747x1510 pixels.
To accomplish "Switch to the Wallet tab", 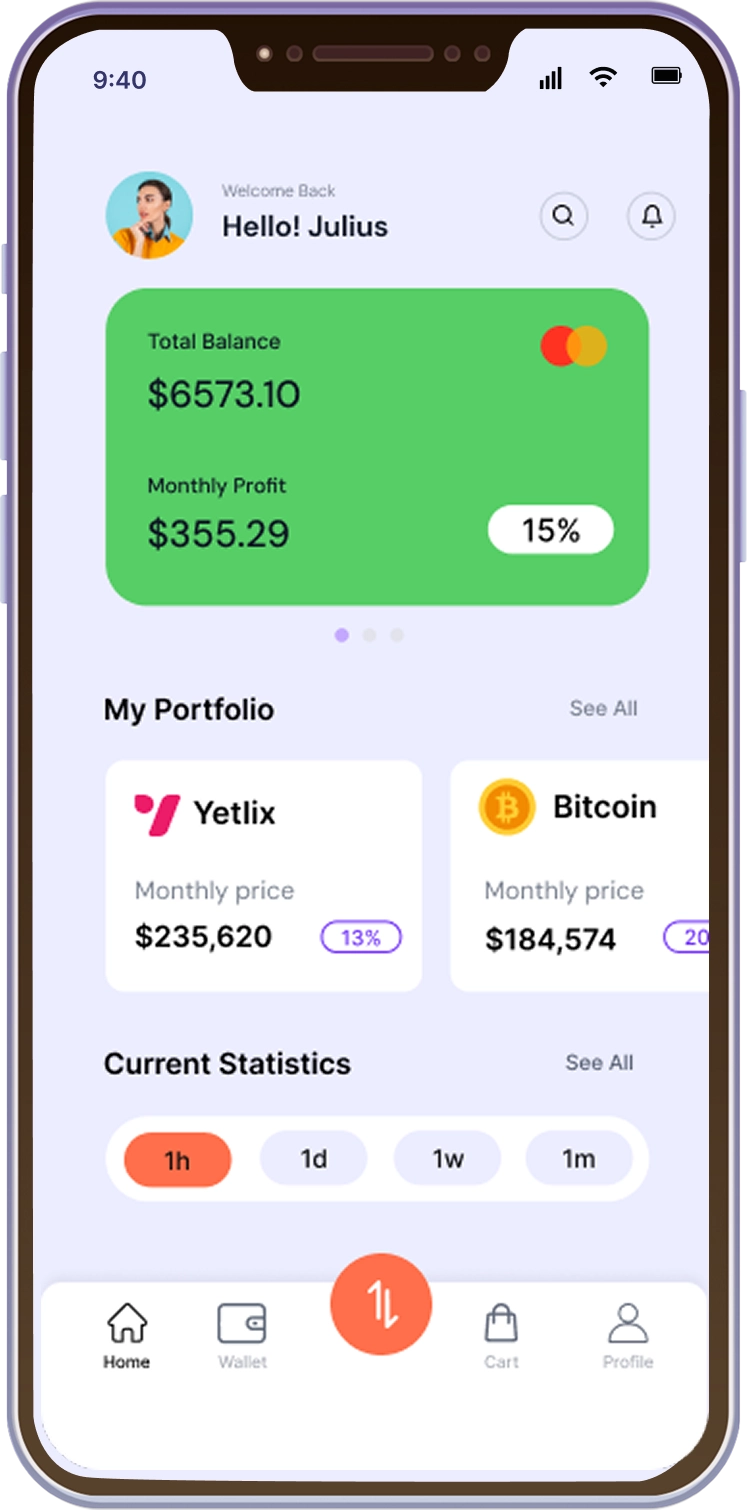I will pyautogui.click(x=242, y=1335).
